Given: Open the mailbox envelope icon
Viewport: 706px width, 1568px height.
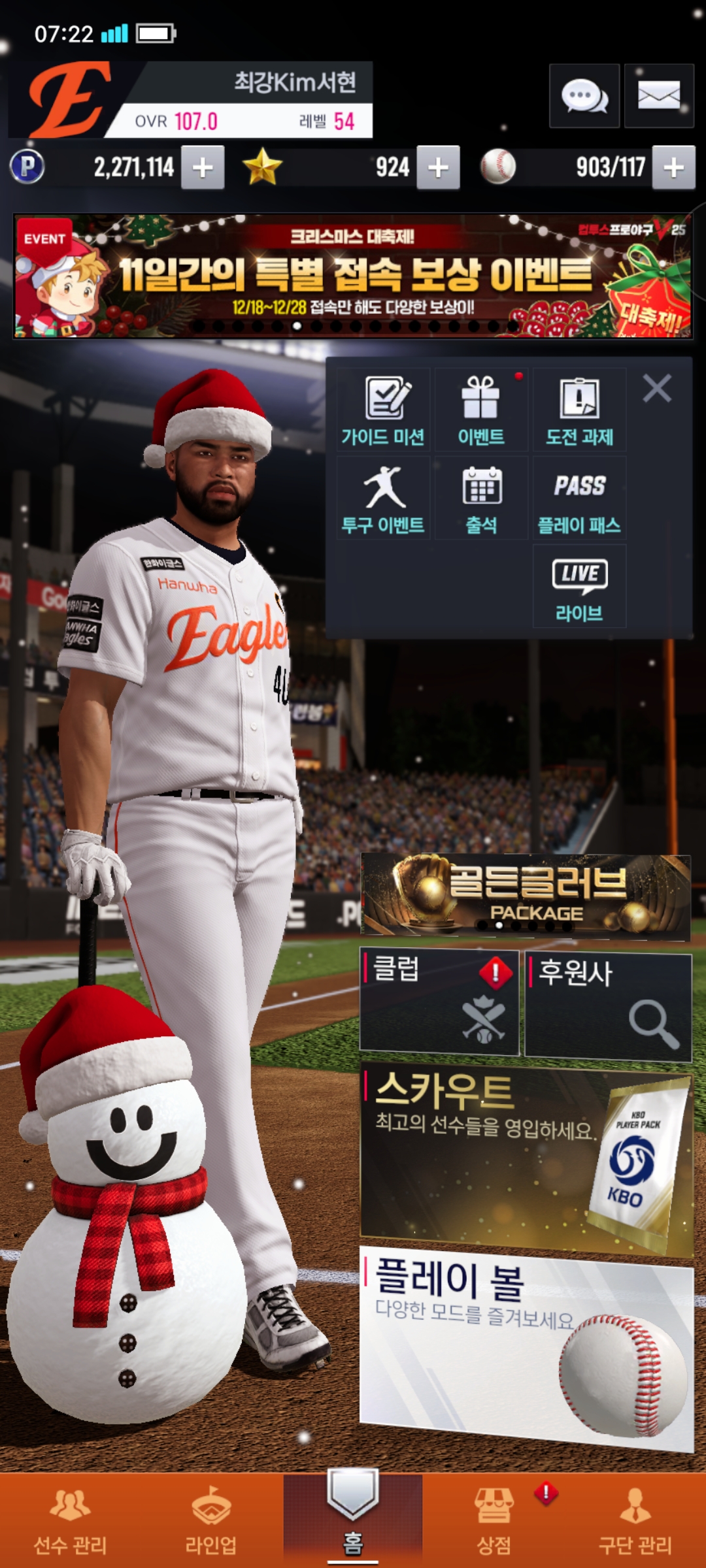Looking at the screenshot, I should tap(658, 96).
